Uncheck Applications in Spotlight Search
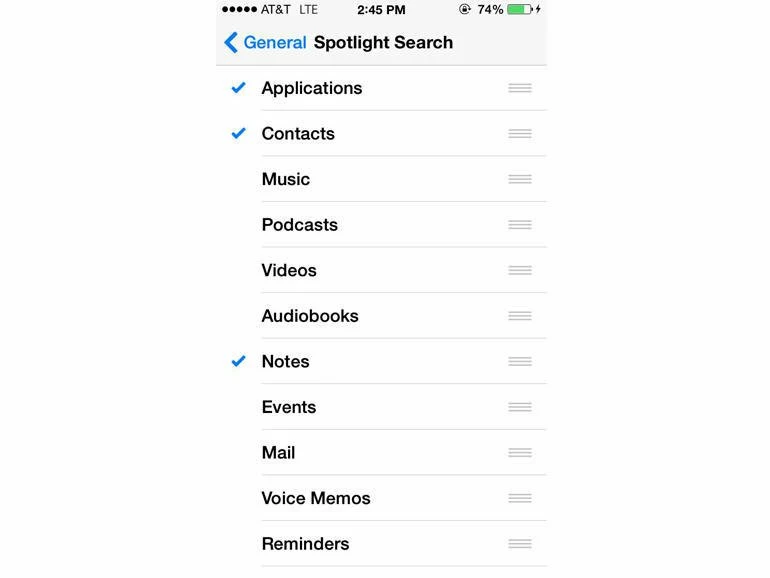This screenshot has width=770, height=578. pyautogui.click(x=312, y=88)
